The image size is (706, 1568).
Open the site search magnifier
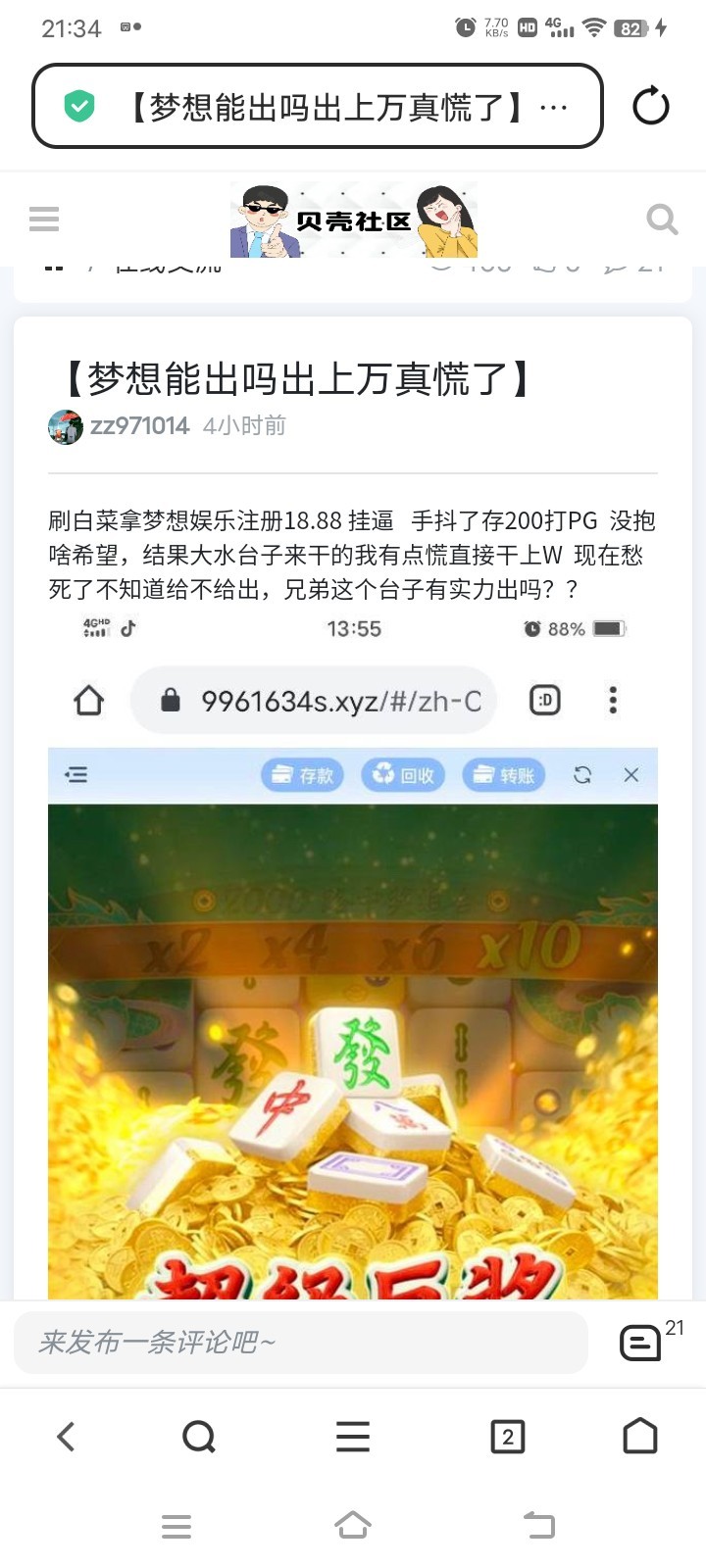pyautogui.click(x=662, y=220)
